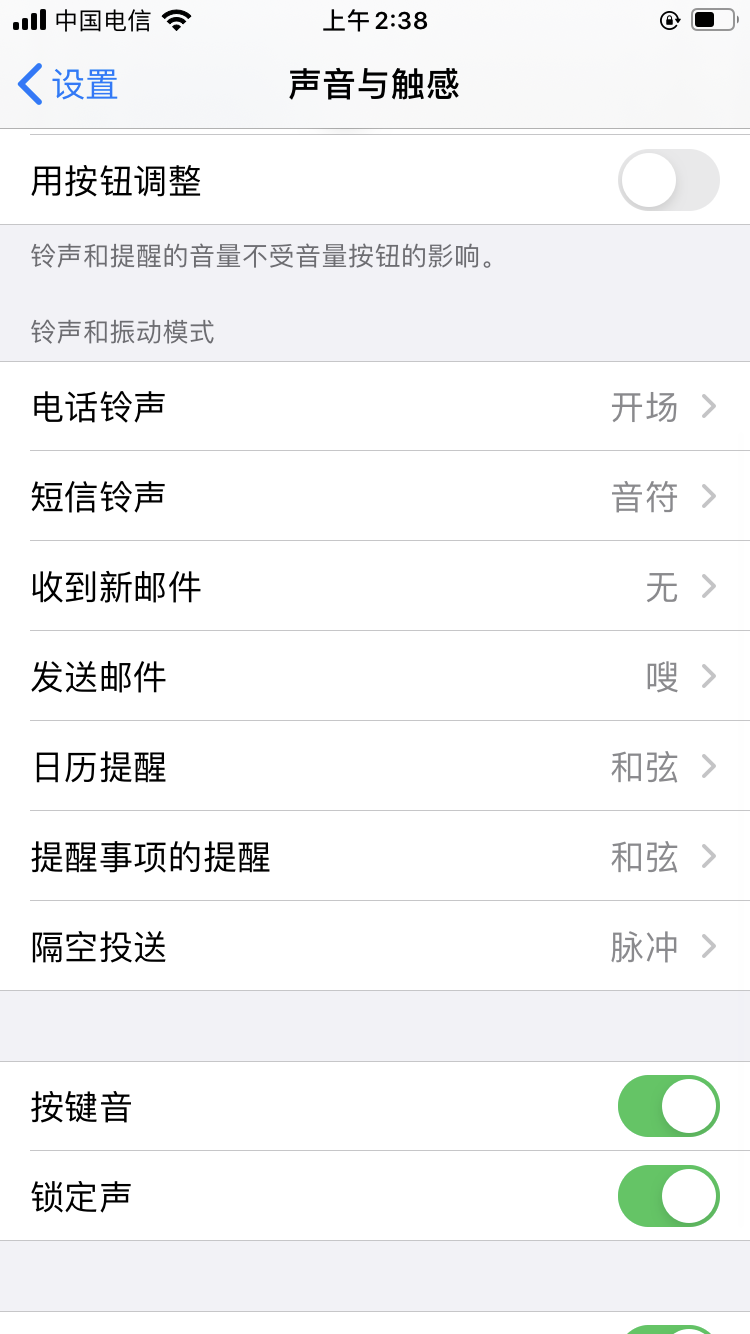The image size is (750, 1334).
Task: Enable the 用按钮调整 switch
Action: click(x=668, y=180)
